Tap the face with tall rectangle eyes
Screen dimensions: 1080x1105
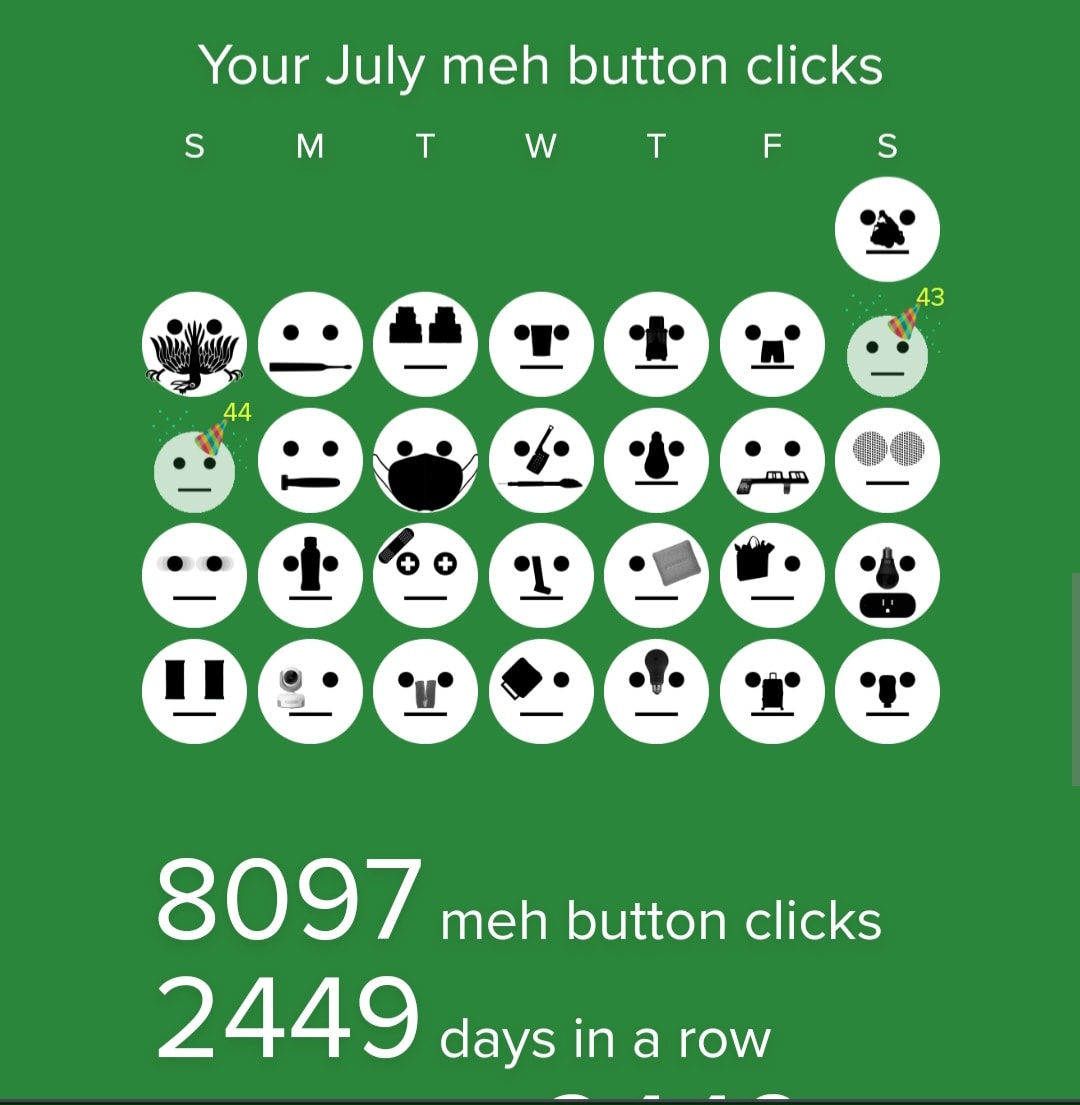(194, 691)
